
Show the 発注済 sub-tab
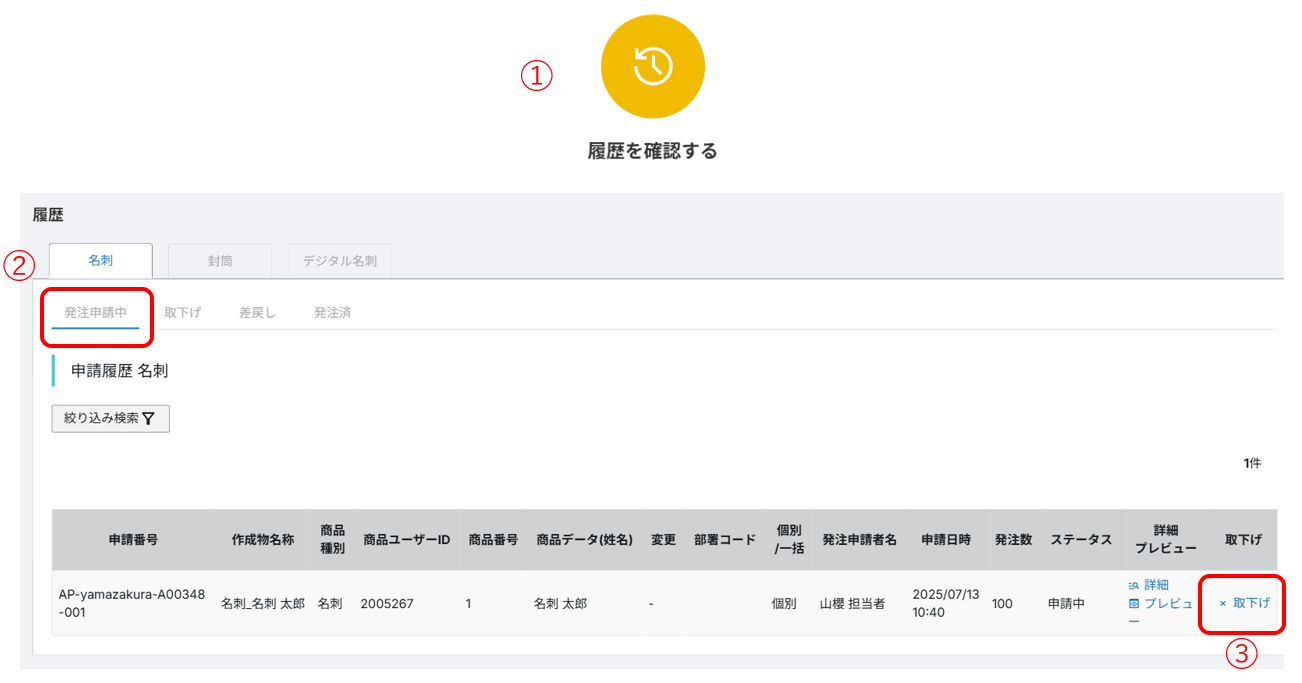pos(332,312)
